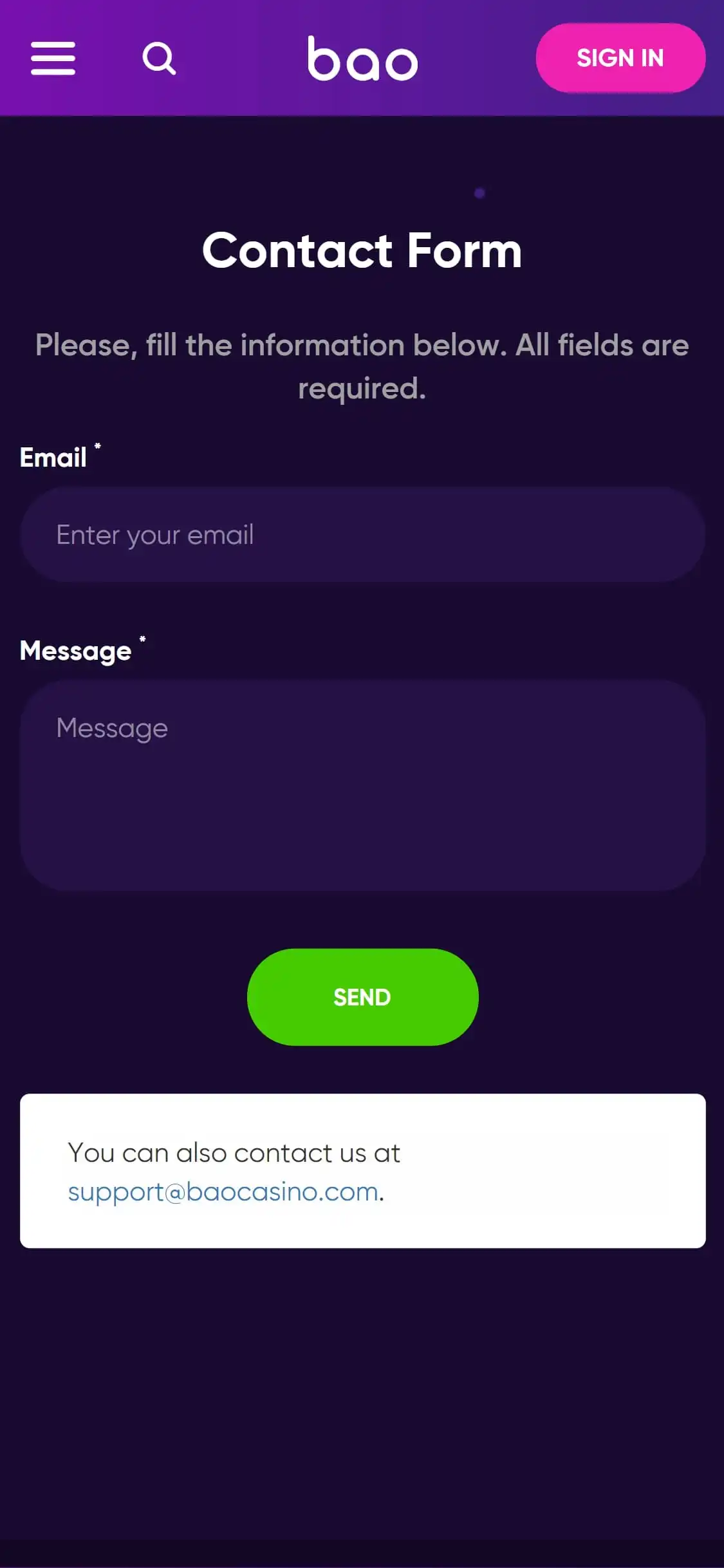Open the hamburger menu
This screenshot has height=1568, width=724.
click(53, 59)
